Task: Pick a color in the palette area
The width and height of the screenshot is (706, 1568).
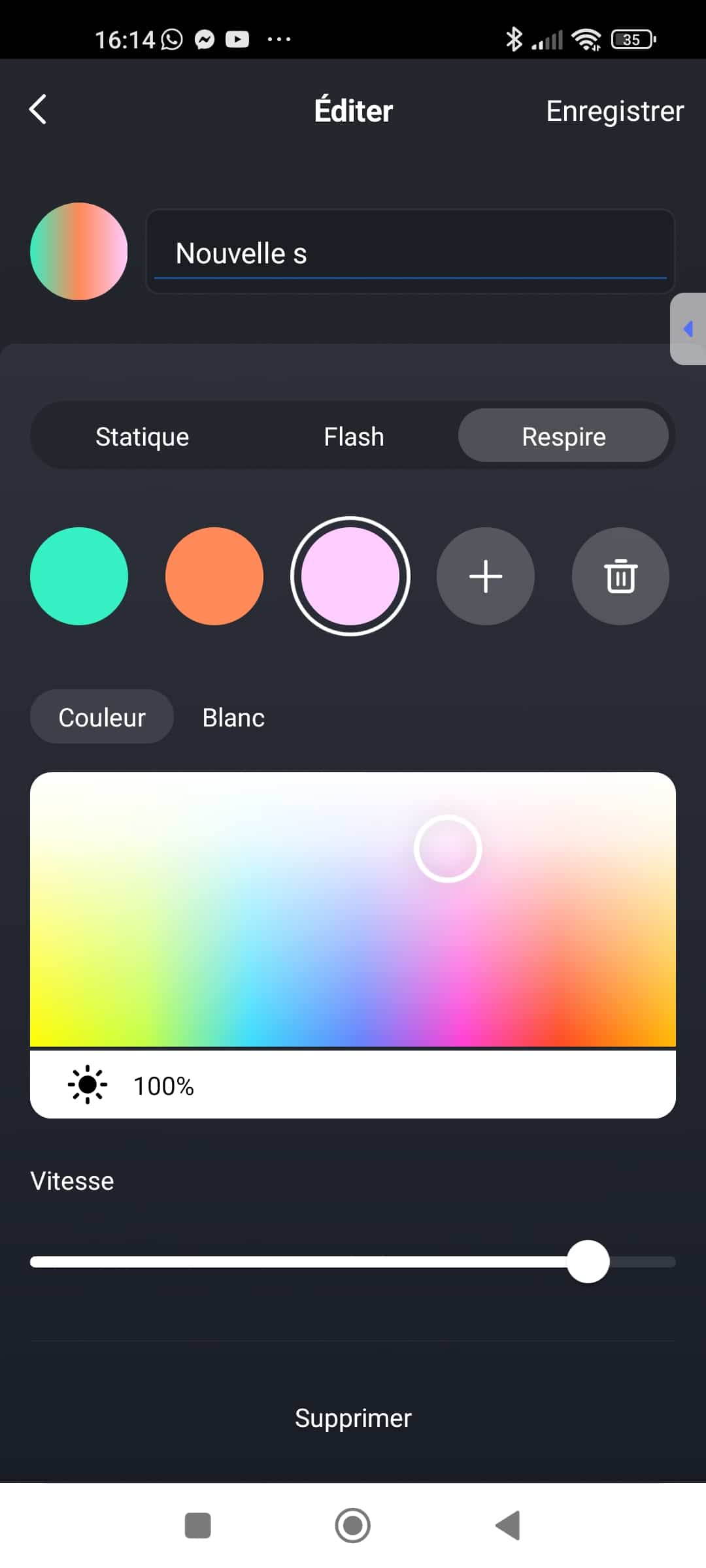Action: [x=353, y=909]
